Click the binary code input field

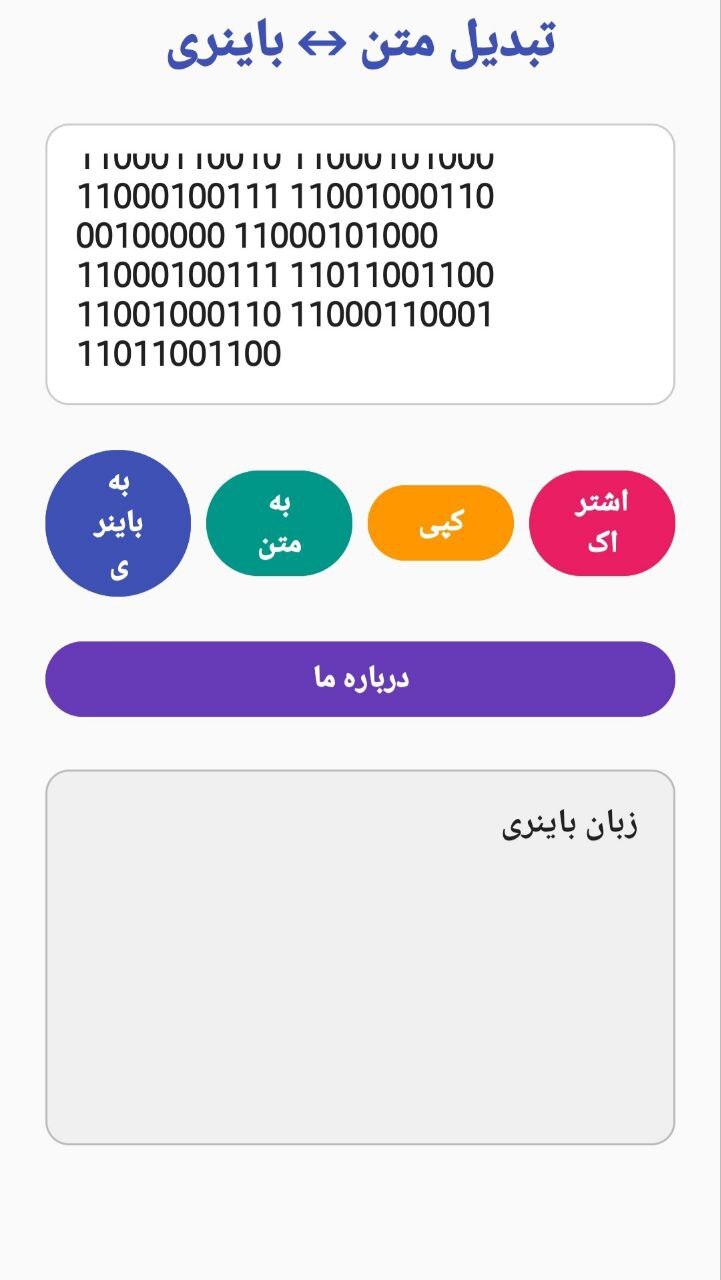click(x=360, y=260)
